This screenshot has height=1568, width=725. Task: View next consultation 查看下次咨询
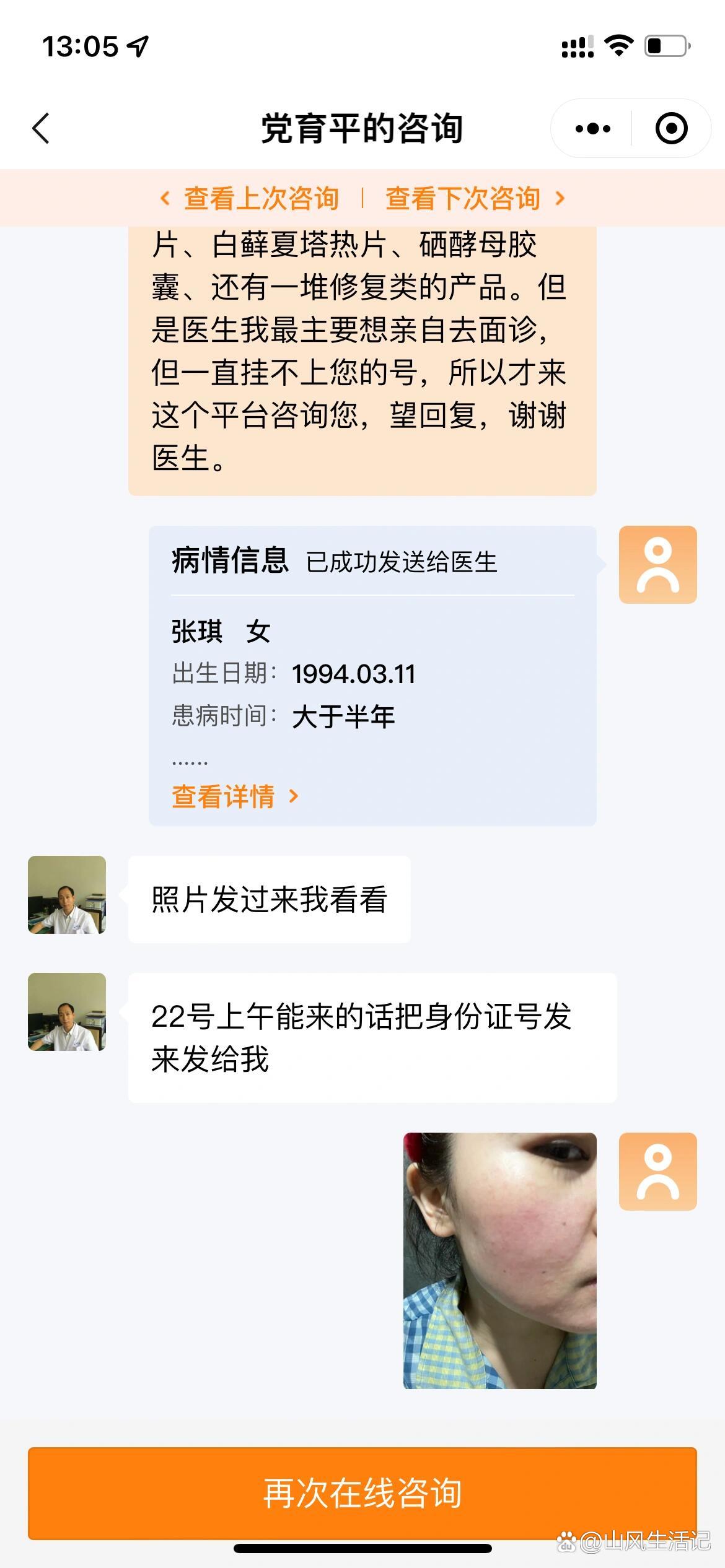473,199
